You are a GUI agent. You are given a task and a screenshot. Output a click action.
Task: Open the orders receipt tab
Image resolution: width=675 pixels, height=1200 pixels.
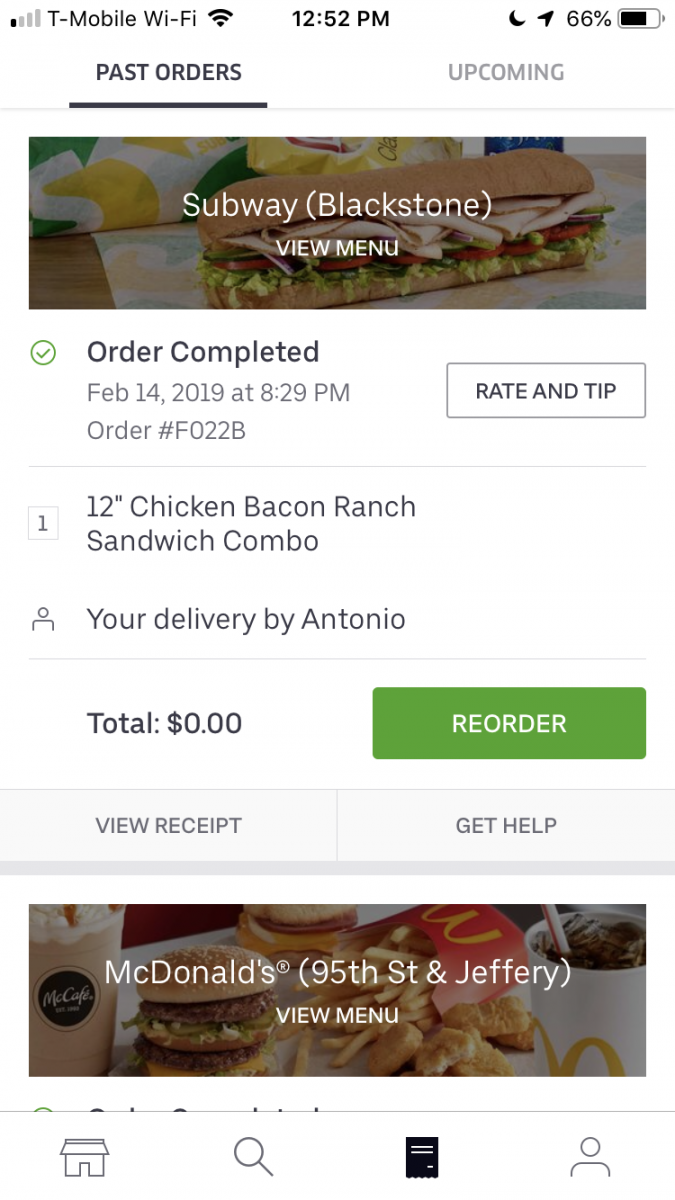(422, 1157)
